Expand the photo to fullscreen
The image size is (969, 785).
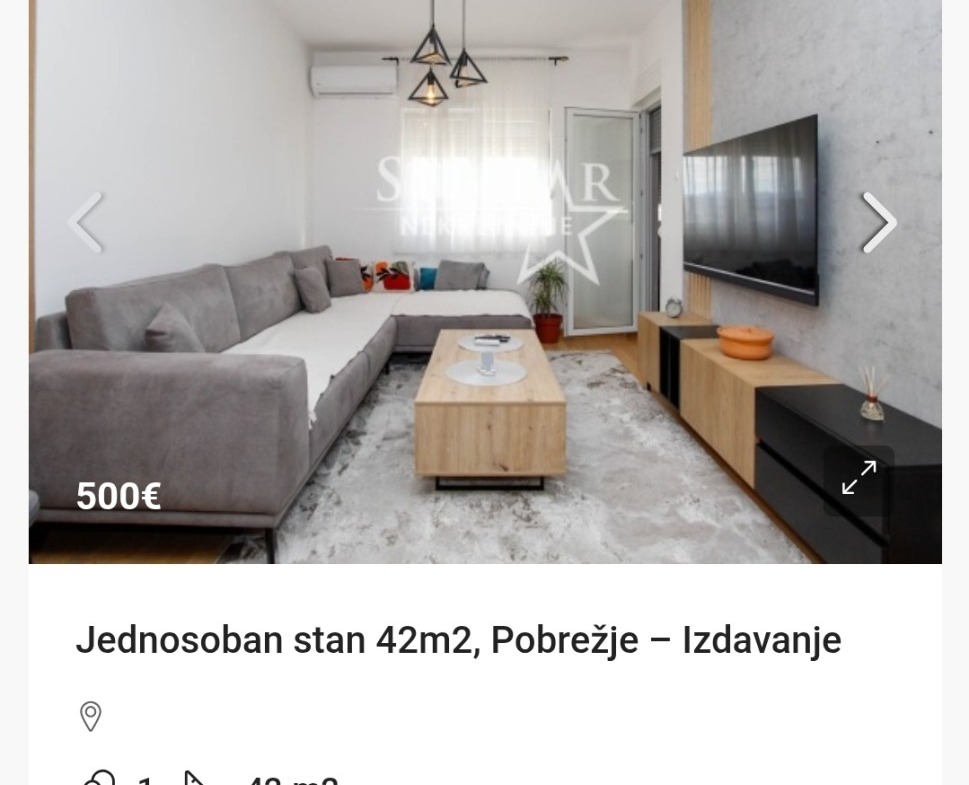pos(858,479)
